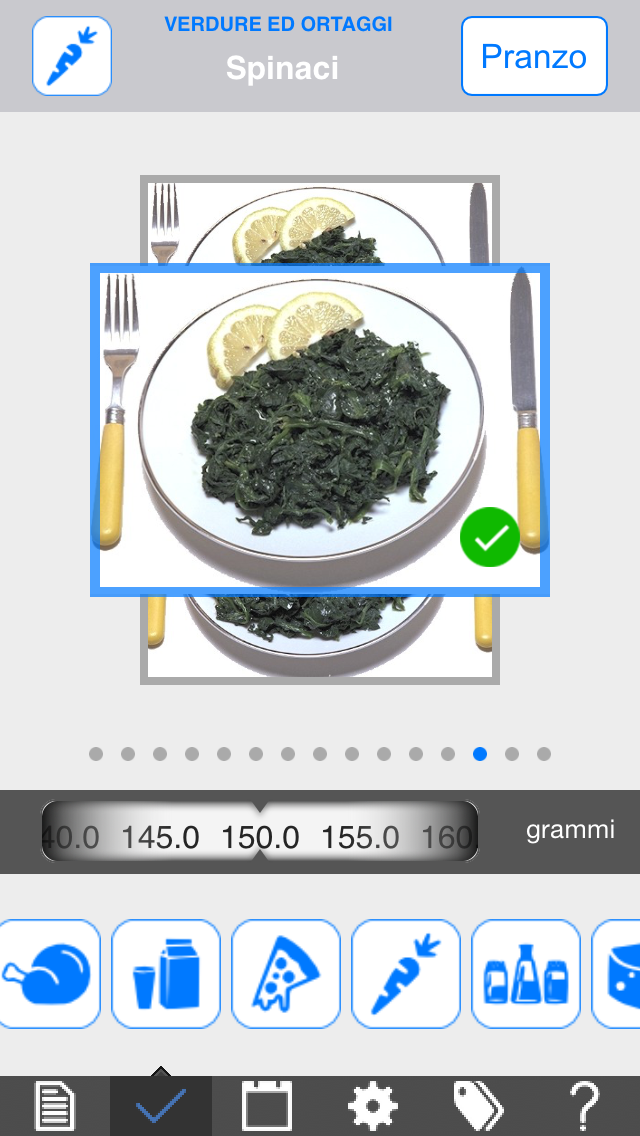Open the pizza category
The image size is (640, 1136).
coord(286,974)
